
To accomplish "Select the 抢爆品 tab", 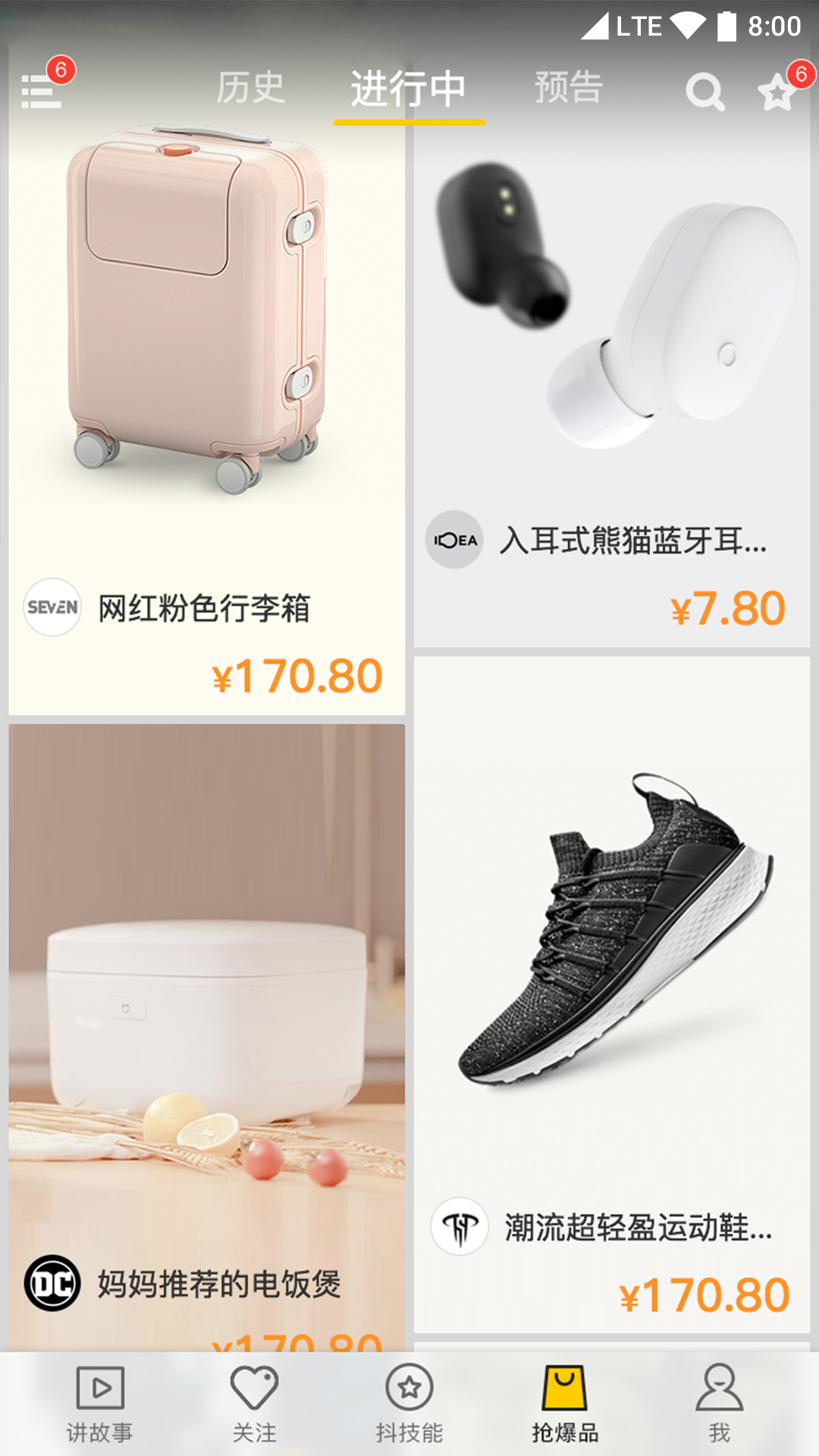I will 565,1404.
